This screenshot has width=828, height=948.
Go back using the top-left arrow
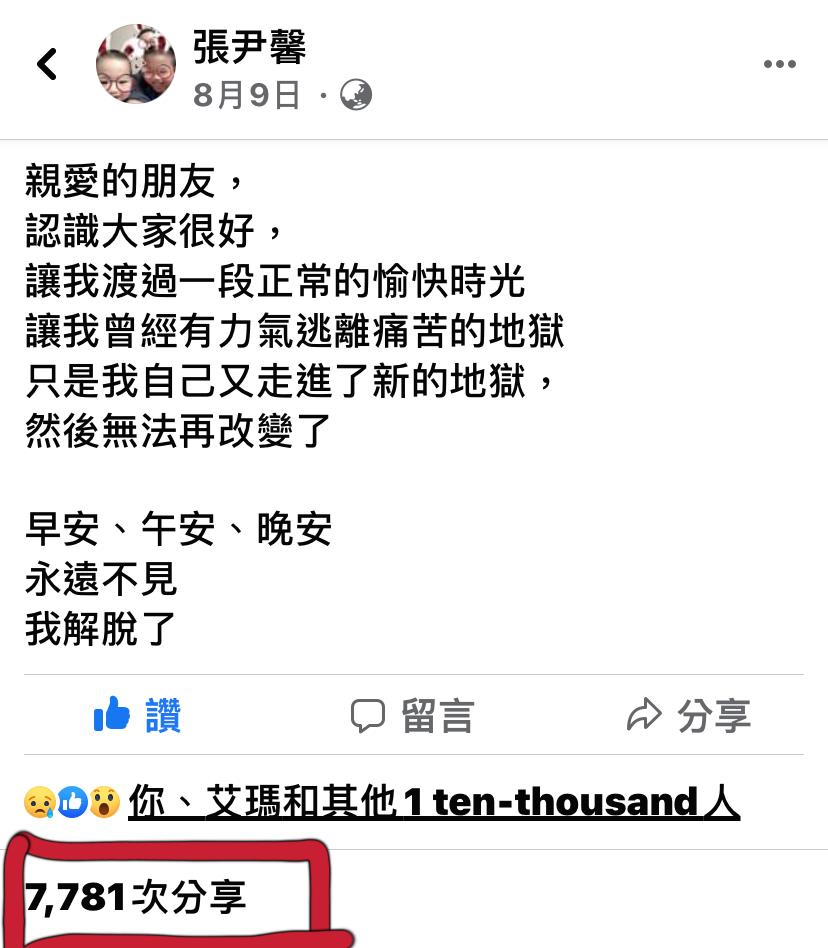pyautogui.click(x=47, y=65)
